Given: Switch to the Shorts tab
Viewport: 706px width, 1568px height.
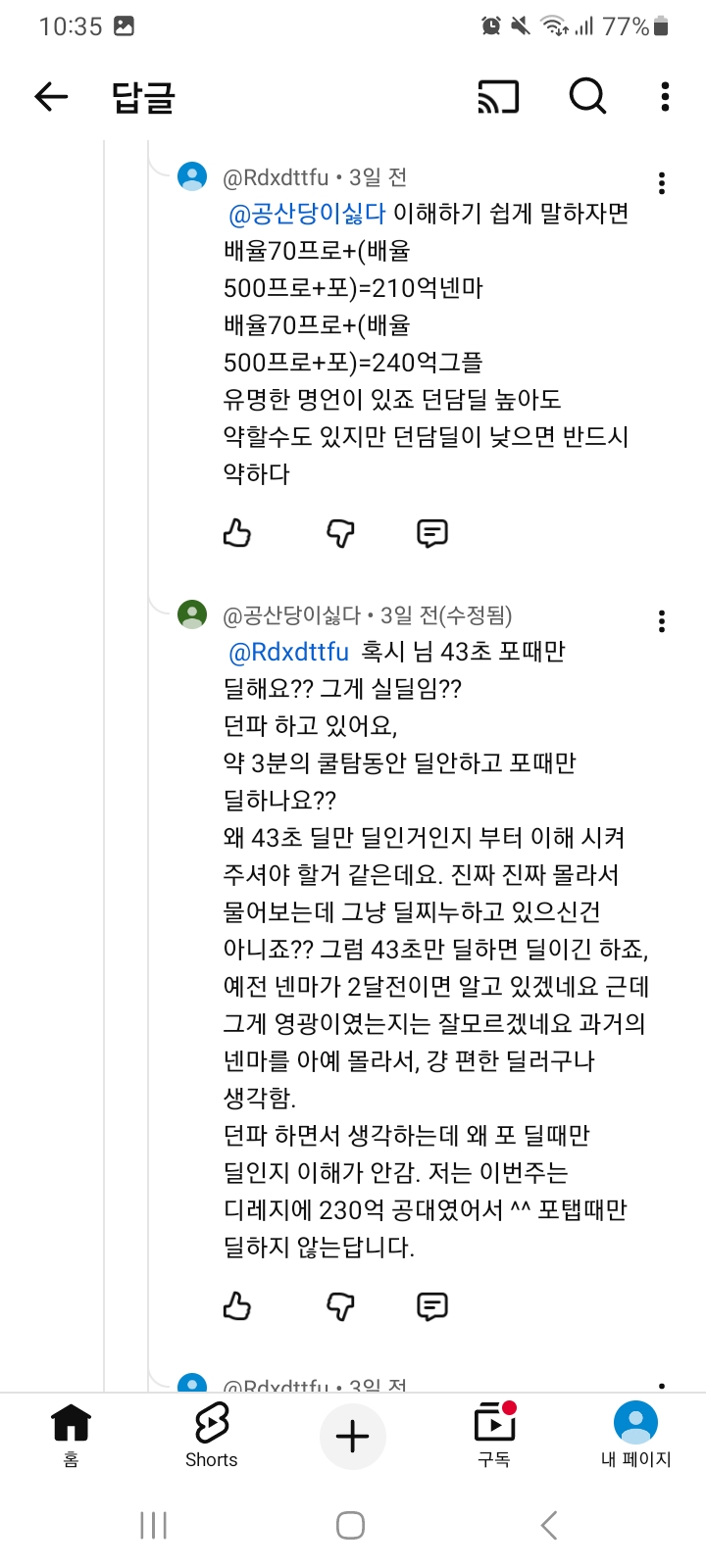Looking at the screenshot, I should tap(211, 1434).
